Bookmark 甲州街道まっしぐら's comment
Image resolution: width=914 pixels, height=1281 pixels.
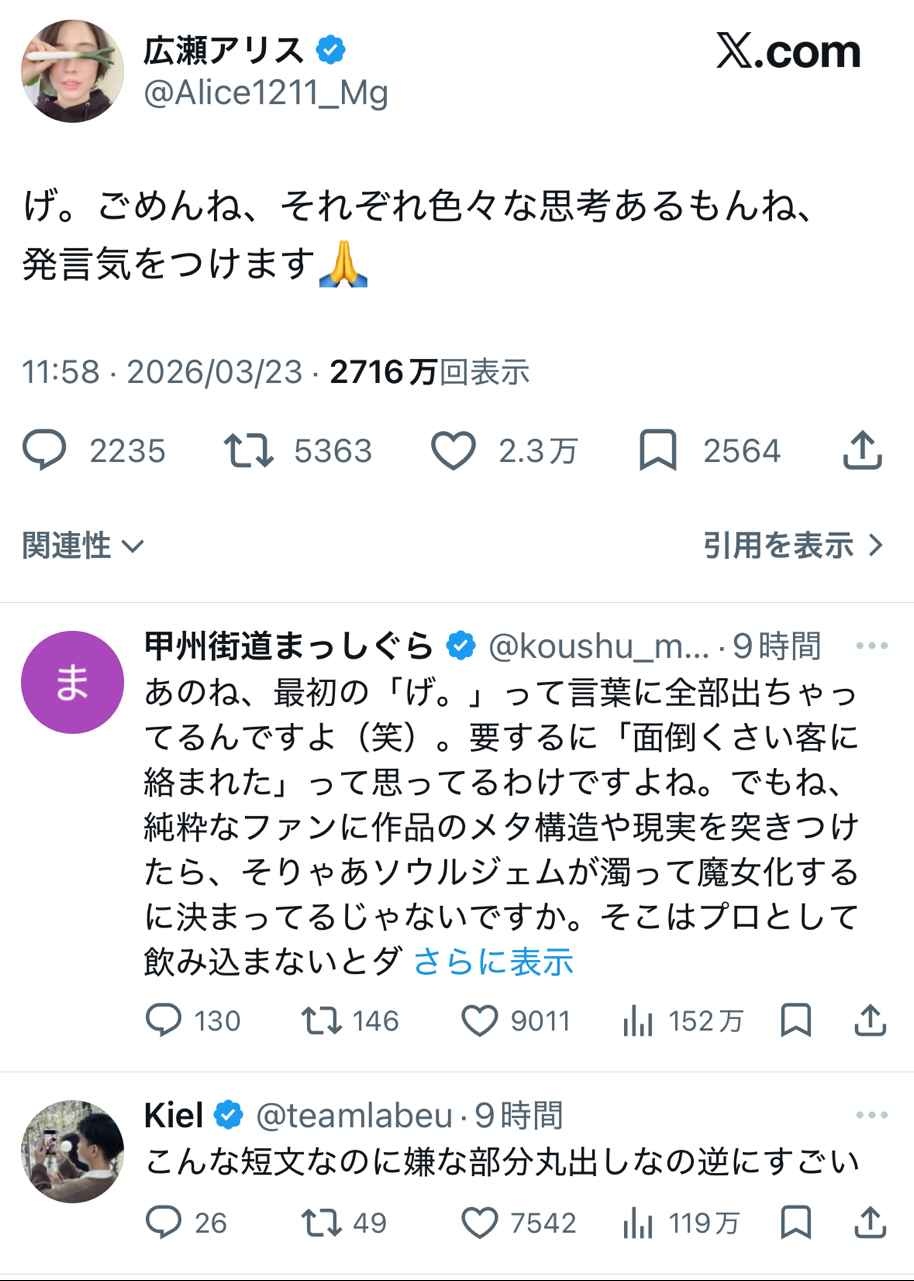point(795,1021)
